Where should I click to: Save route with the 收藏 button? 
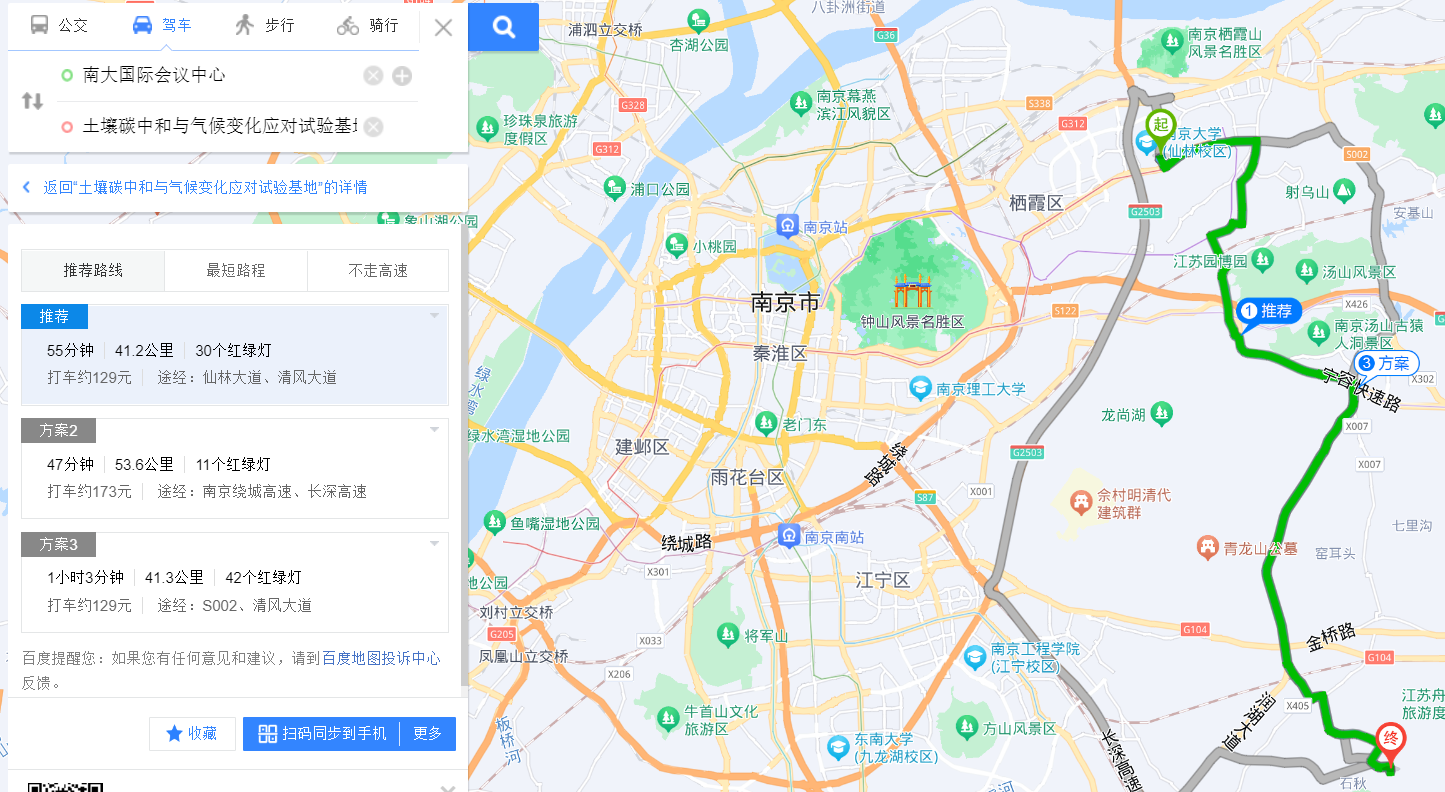pos(192,733)
